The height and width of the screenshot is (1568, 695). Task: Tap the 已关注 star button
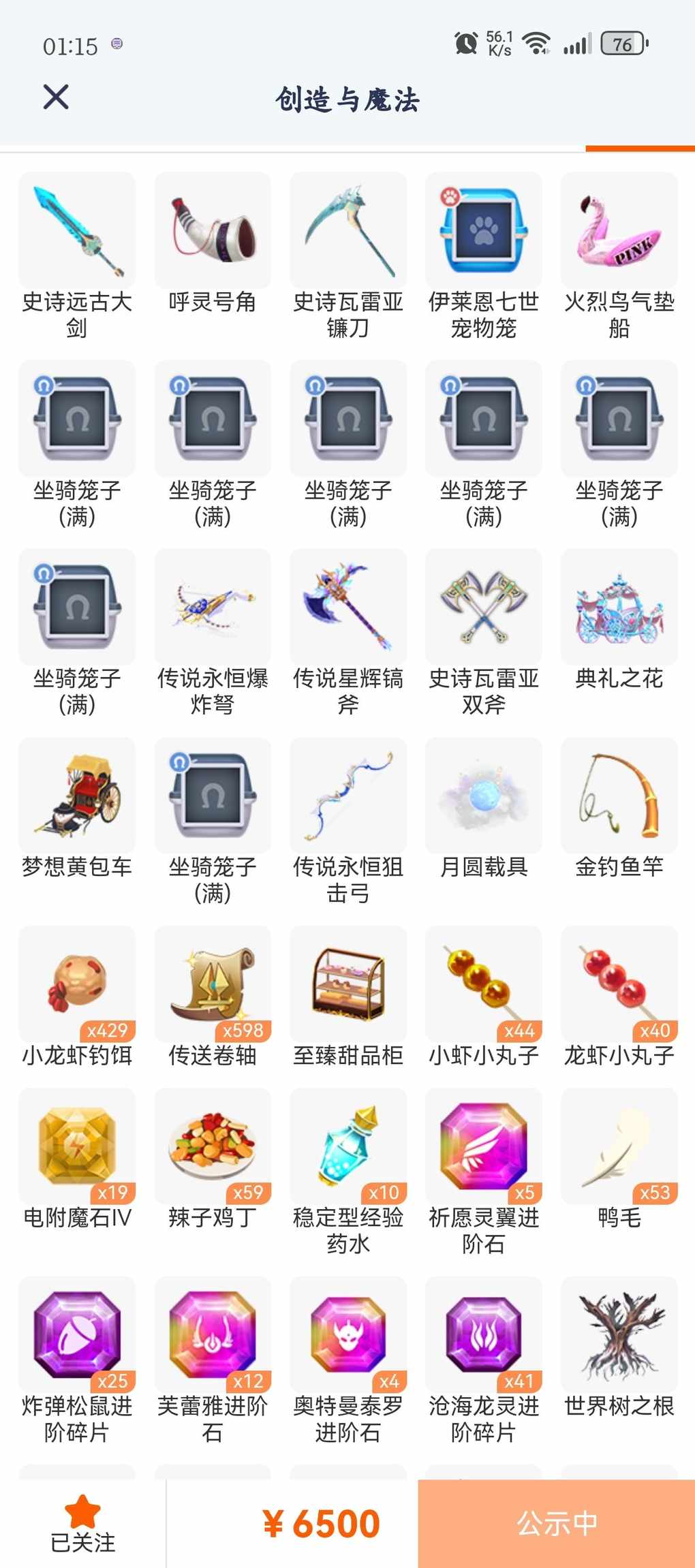82,1524
